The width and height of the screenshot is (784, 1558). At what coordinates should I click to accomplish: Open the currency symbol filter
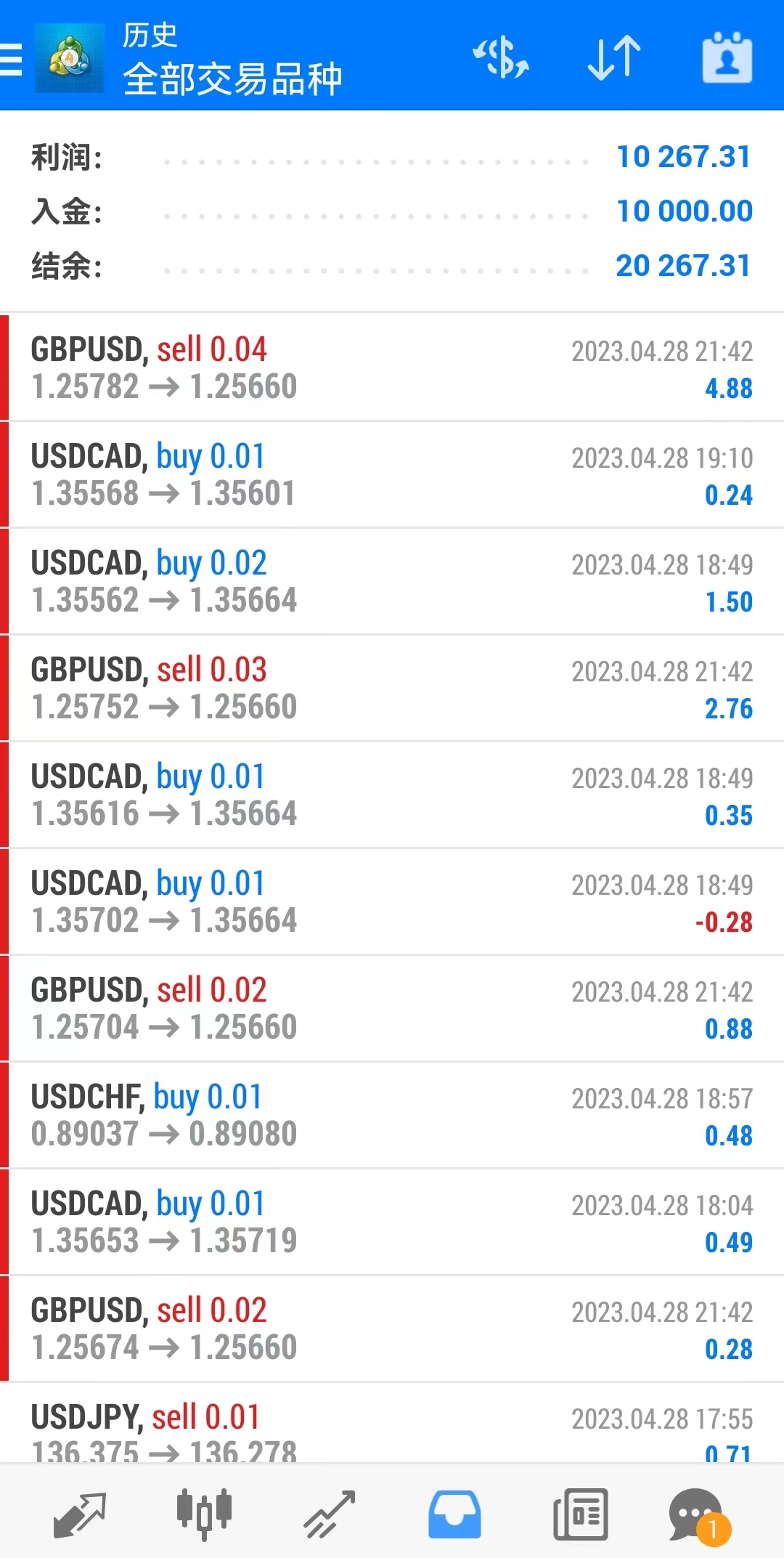(501, 58)
